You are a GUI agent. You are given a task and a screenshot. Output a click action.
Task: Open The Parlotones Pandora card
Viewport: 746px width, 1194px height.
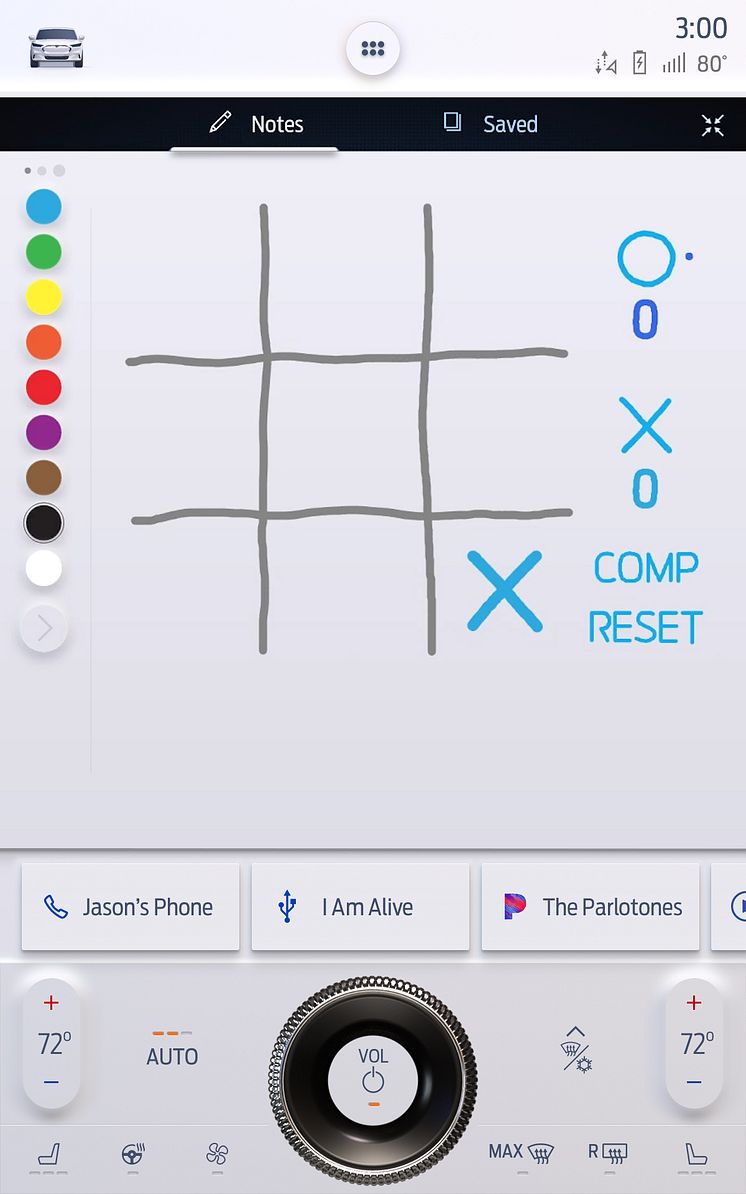(x=590, y=907)
